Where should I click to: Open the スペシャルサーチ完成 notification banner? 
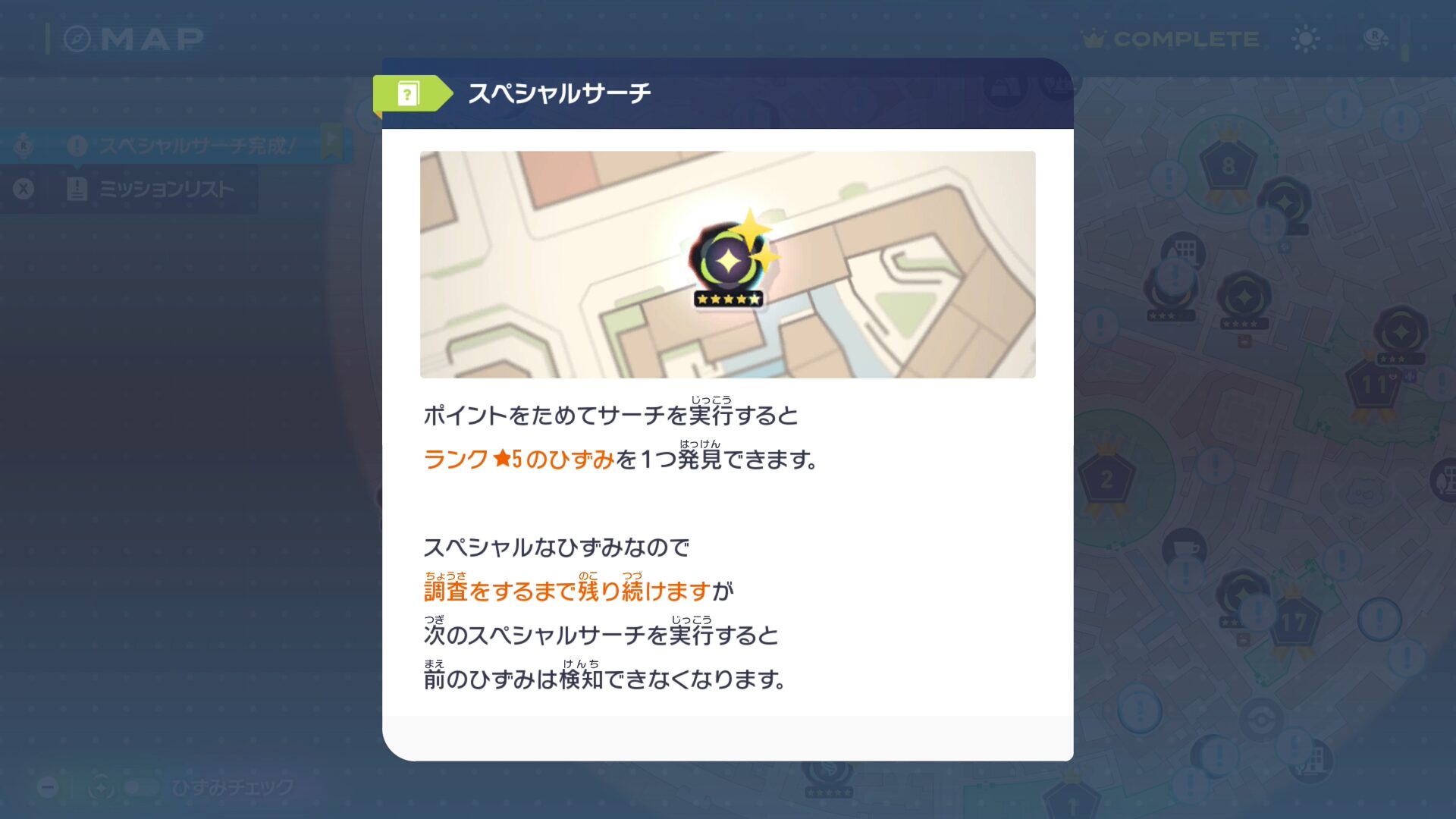click(x=196, y=145)
